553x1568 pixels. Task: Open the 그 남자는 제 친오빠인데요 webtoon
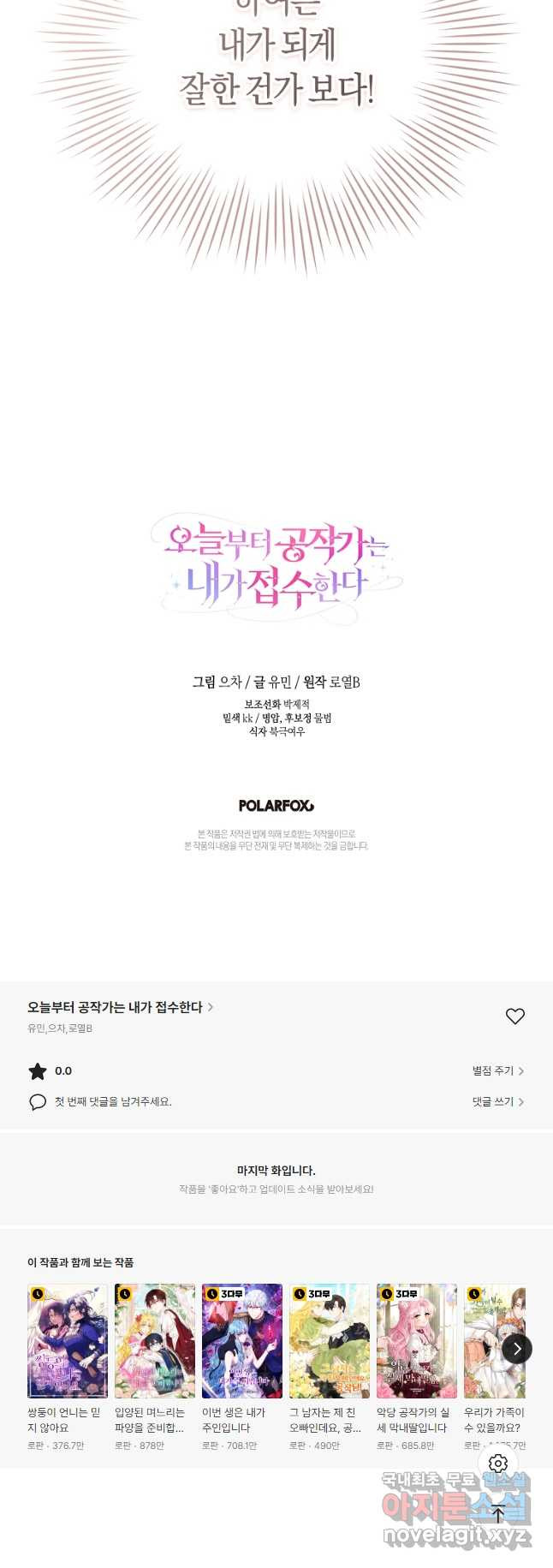point(330,1341)
